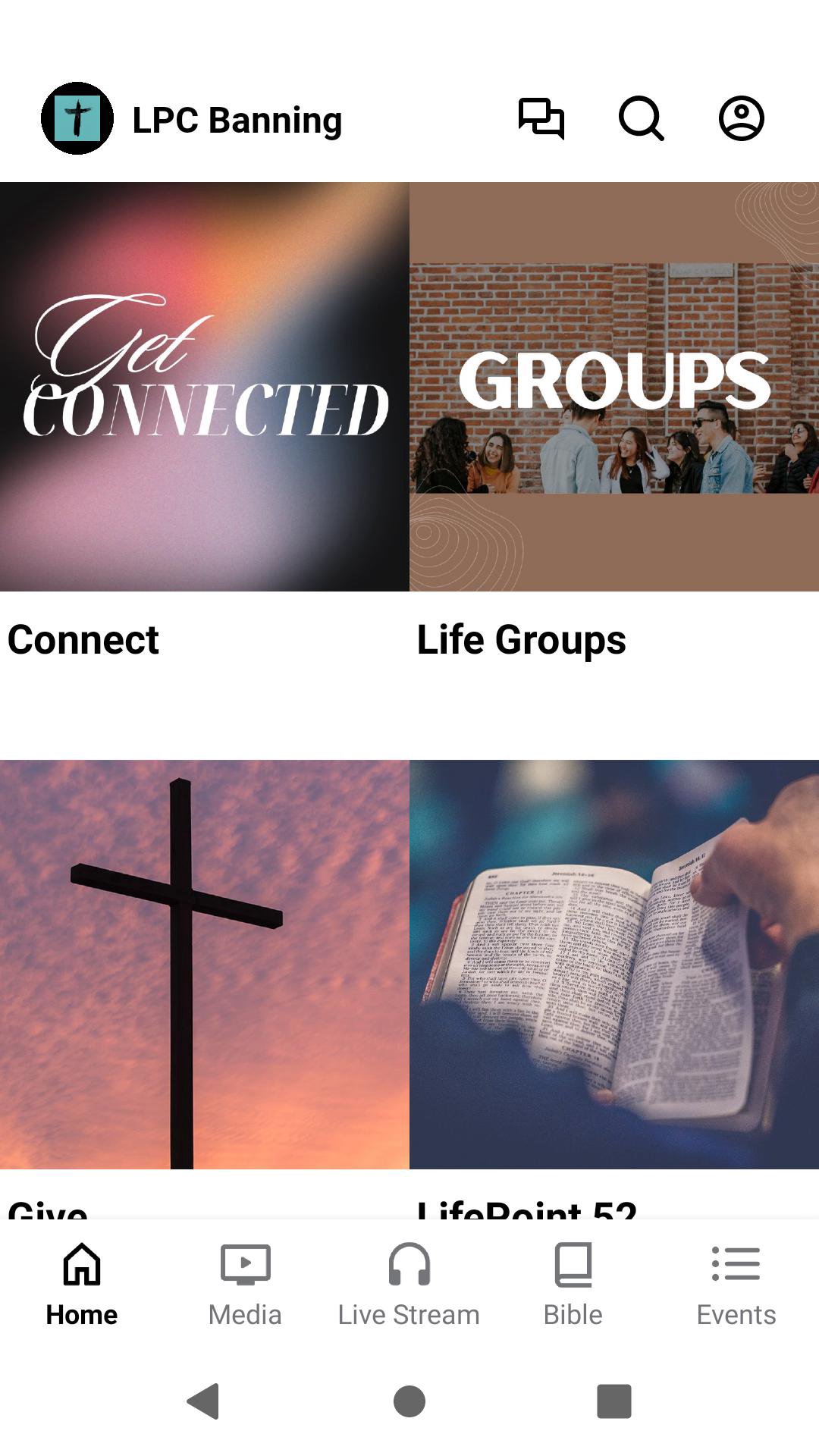The image size is (819, 1456).
Task: Tap the system recent apps button
Action: click(x=614, y=1401)
